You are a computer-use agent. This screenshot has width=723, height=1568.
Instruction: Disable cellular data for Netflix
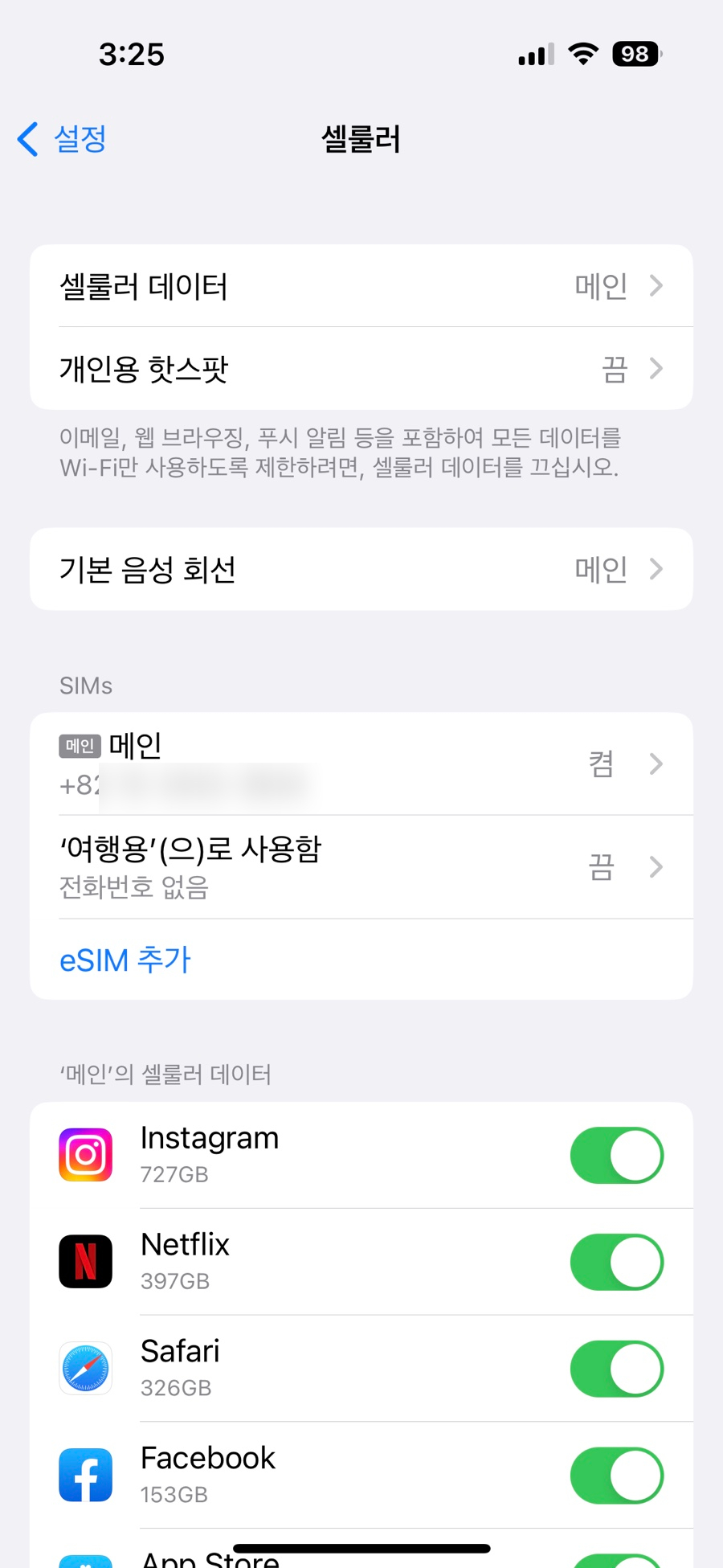[x=617, y=1262]
